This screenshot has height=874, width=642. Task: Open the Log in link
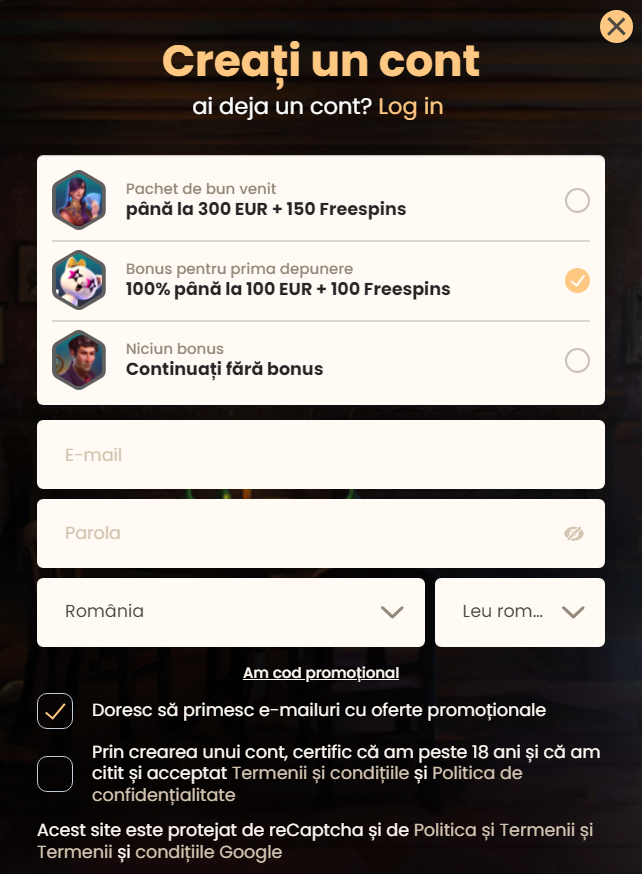tap(410, 106)
